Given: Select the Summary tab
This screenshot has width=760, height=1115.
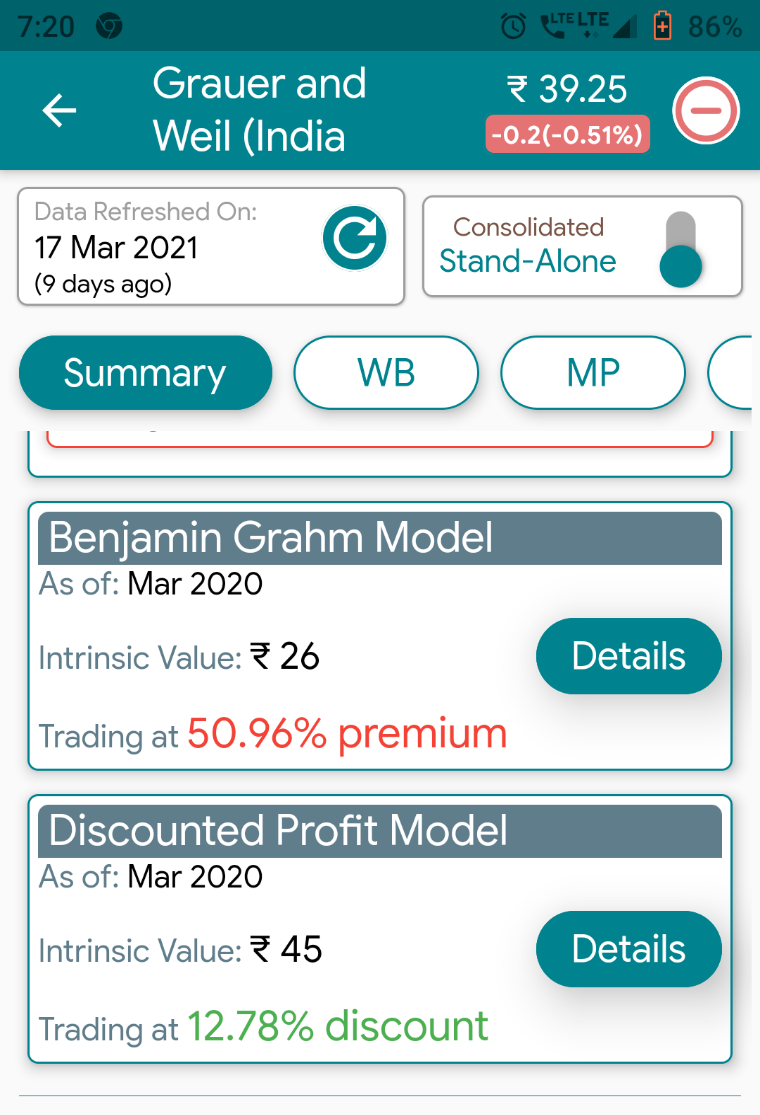Looking at the screenshot, I should [x=145, y=373].
